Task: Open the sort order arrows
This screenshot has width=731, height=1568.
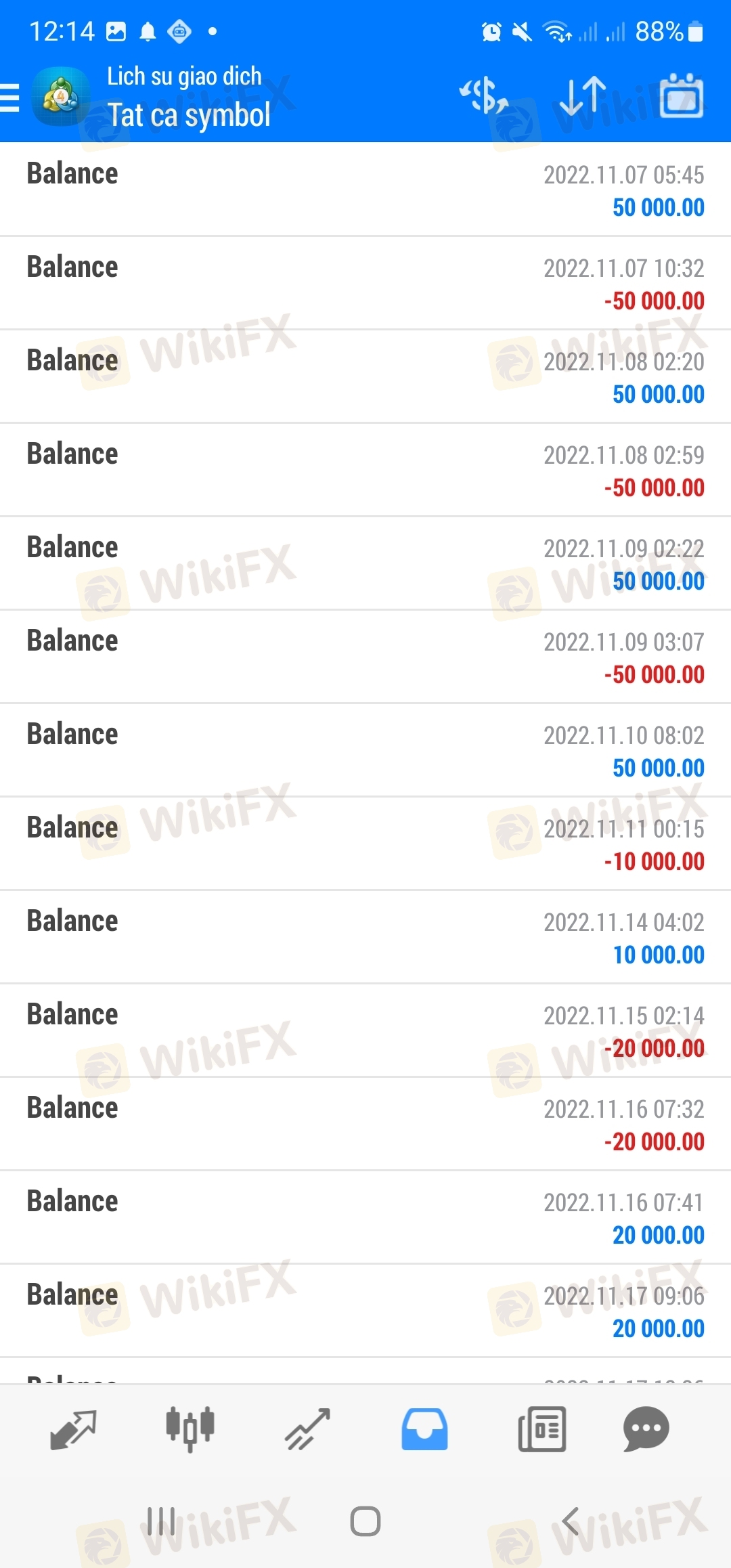Action: [583, 95]
